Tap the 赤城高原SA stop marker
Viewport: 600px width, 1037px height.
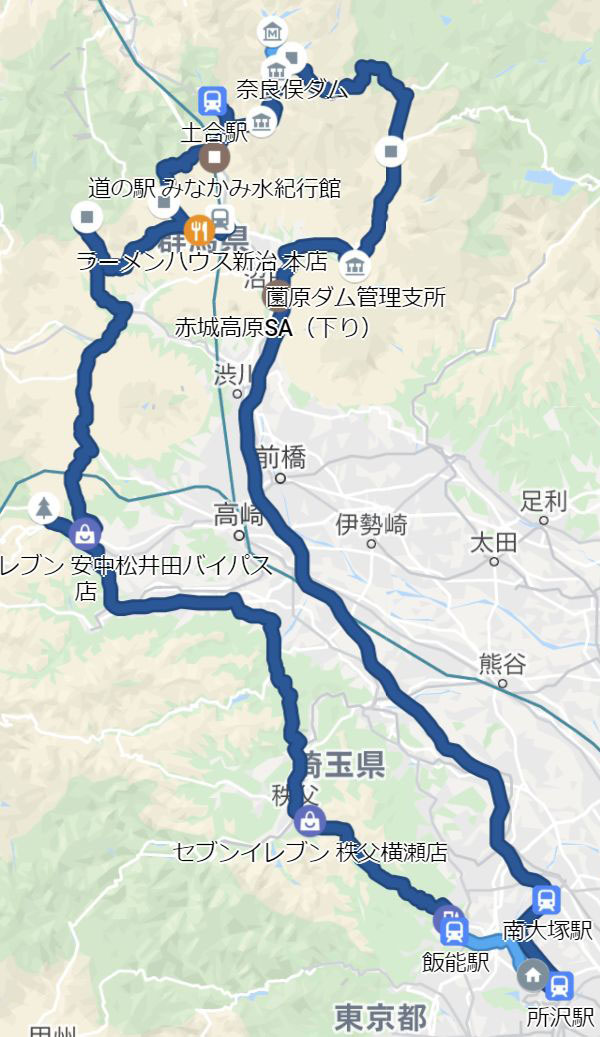coord(279,296)
